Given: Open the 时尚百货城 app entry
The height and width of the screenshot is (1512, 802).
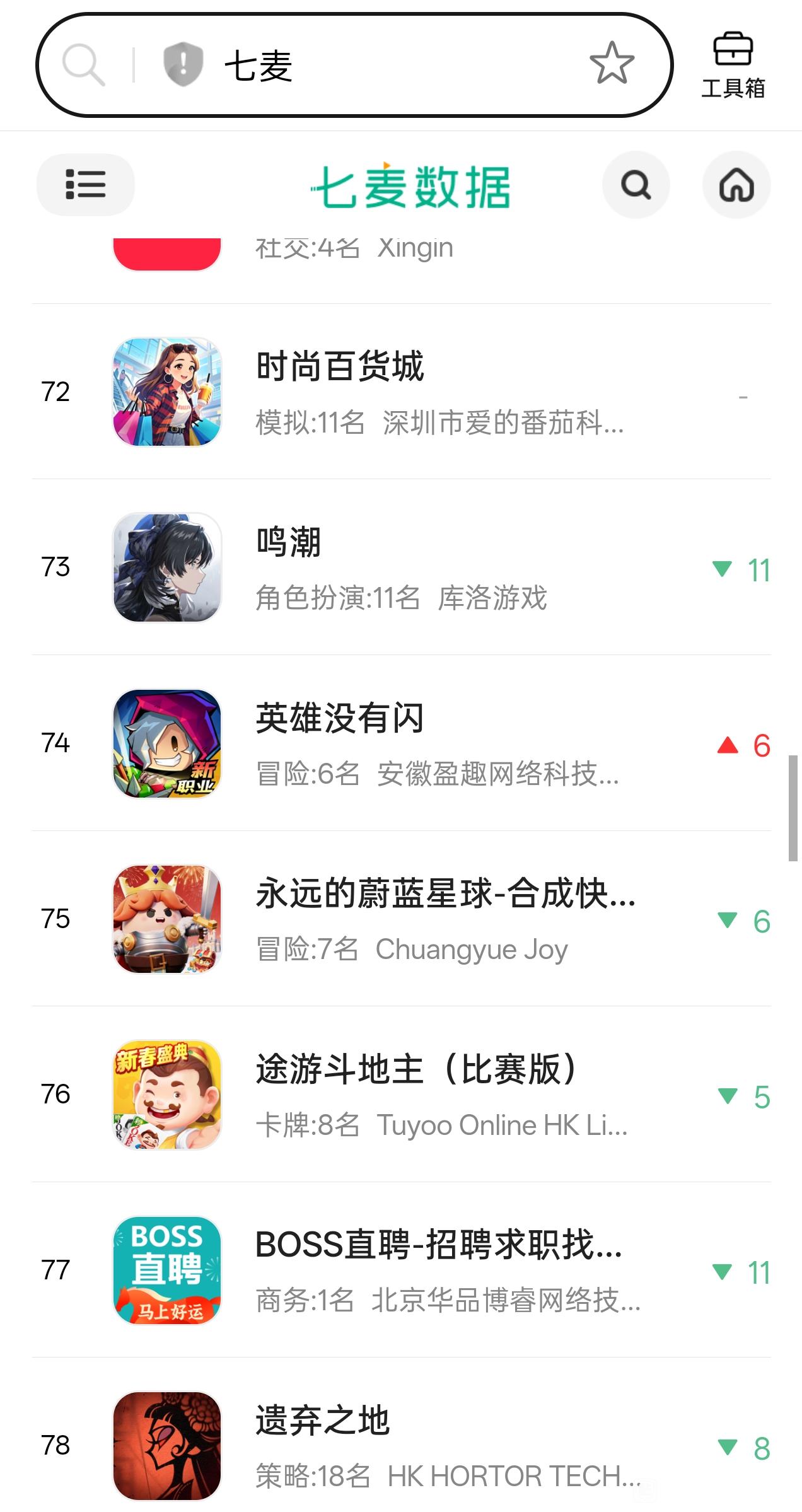Looking at the screenshot, I should 340,392.
